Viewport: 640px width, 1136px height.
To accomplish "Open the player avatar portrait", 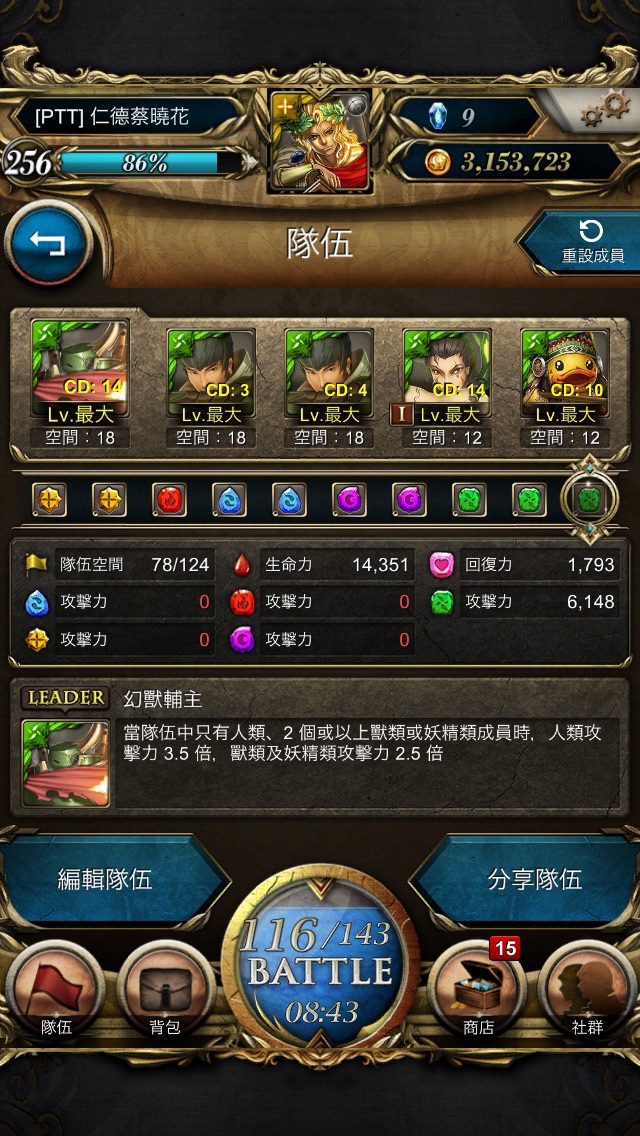I will tap(320, 142).
